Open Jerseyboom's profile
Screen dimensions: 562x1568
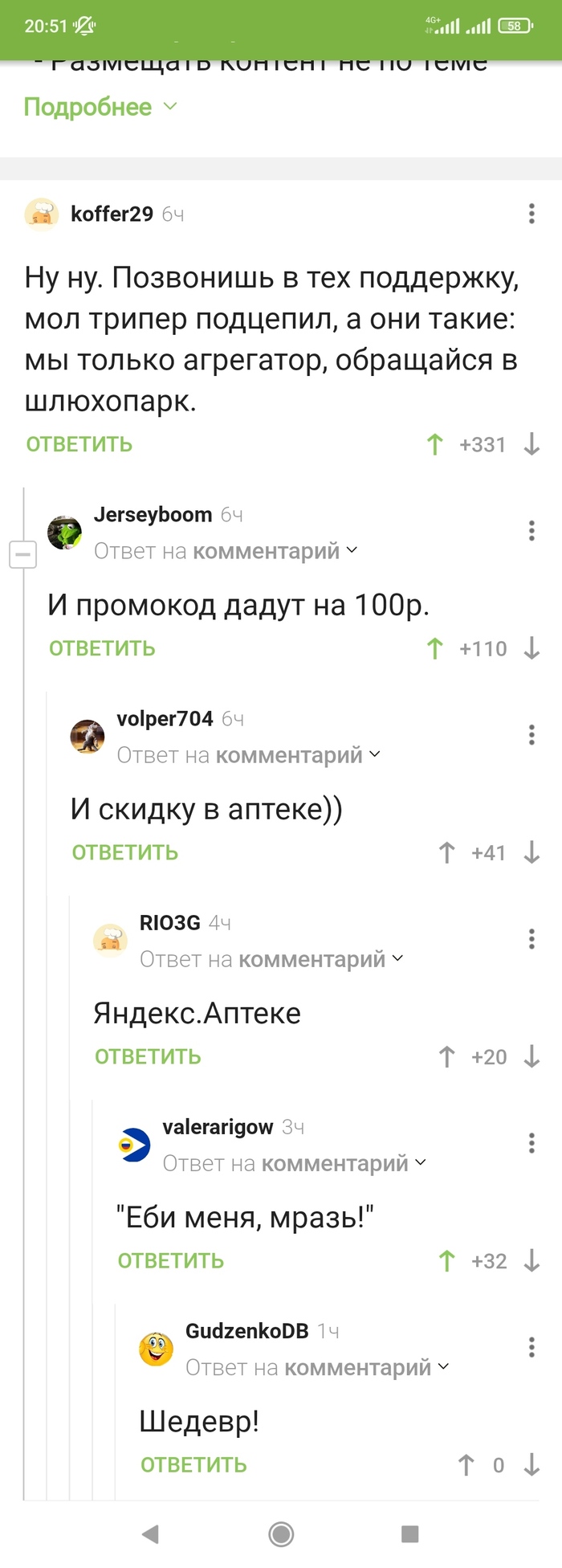153,514
